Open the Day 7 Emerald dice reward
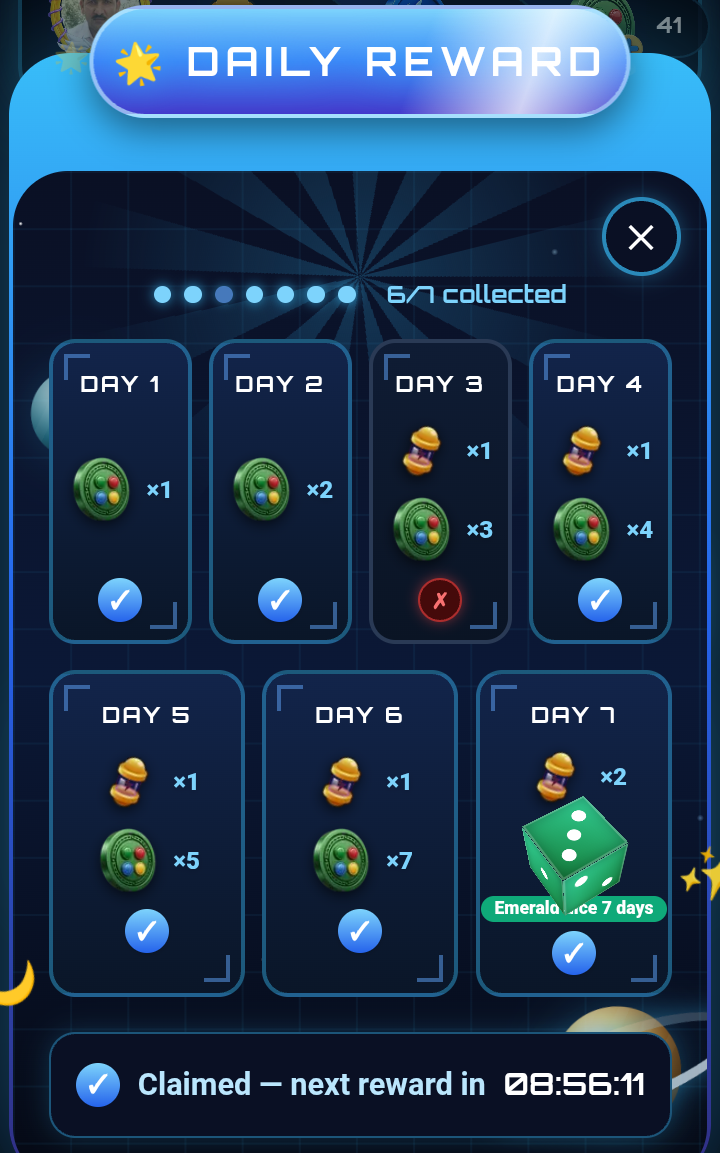This screenshot has width=720, height=1153. [574, 833]
